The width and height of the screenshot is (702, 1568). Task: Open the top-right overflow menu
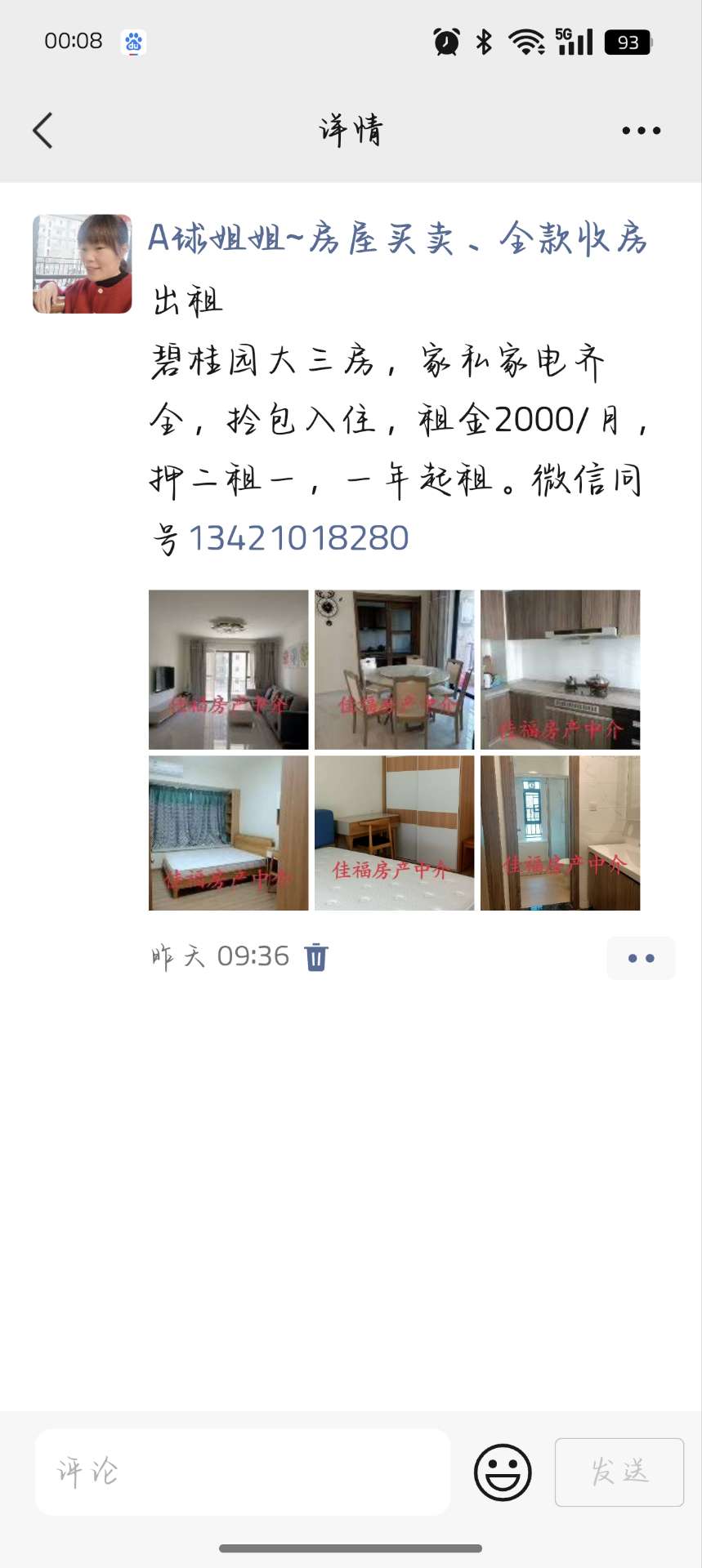(641, 131)
